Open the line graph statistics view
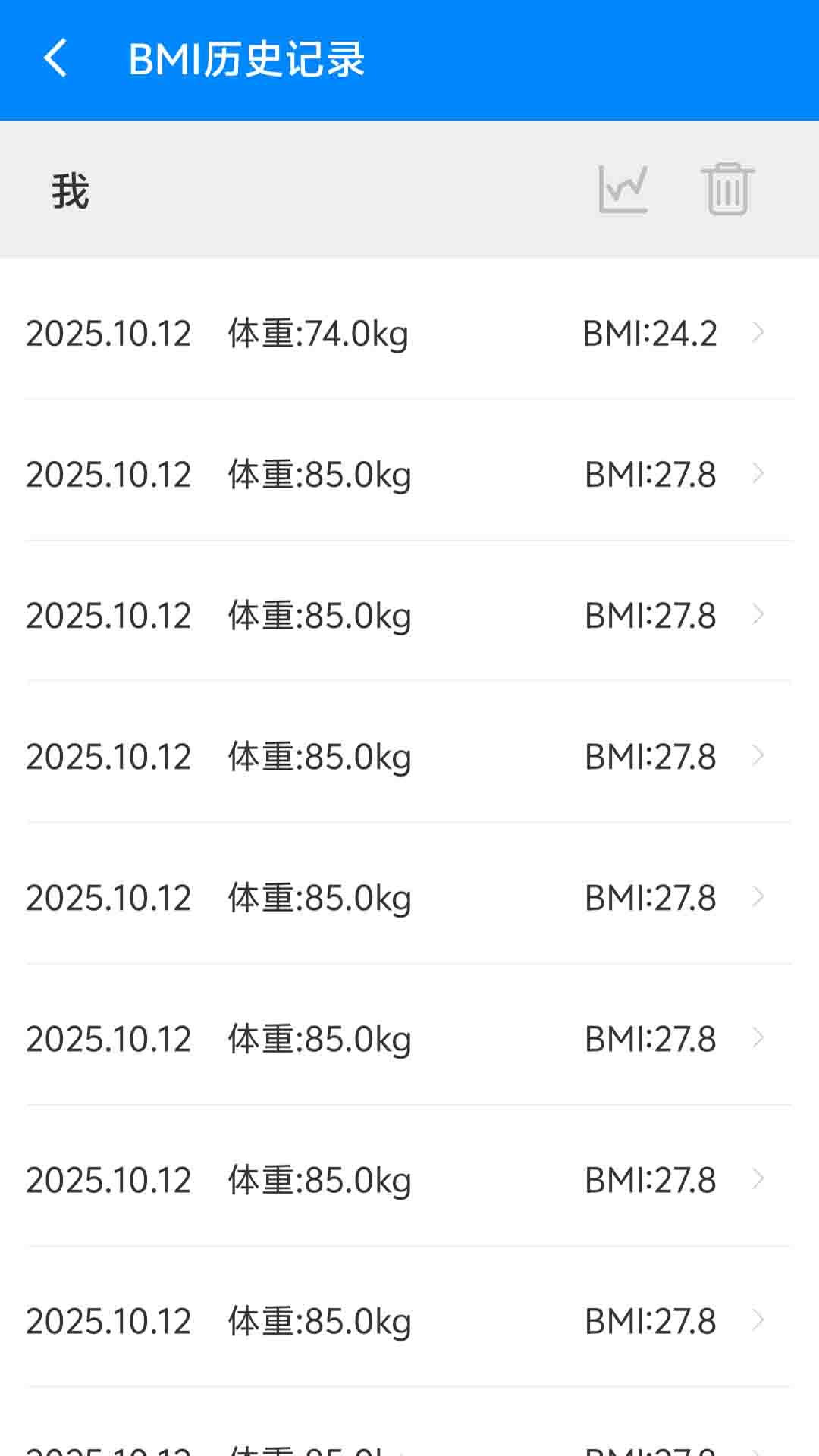Image resolution: width=819 pixels, height=1456 pixels. point(623,190)
